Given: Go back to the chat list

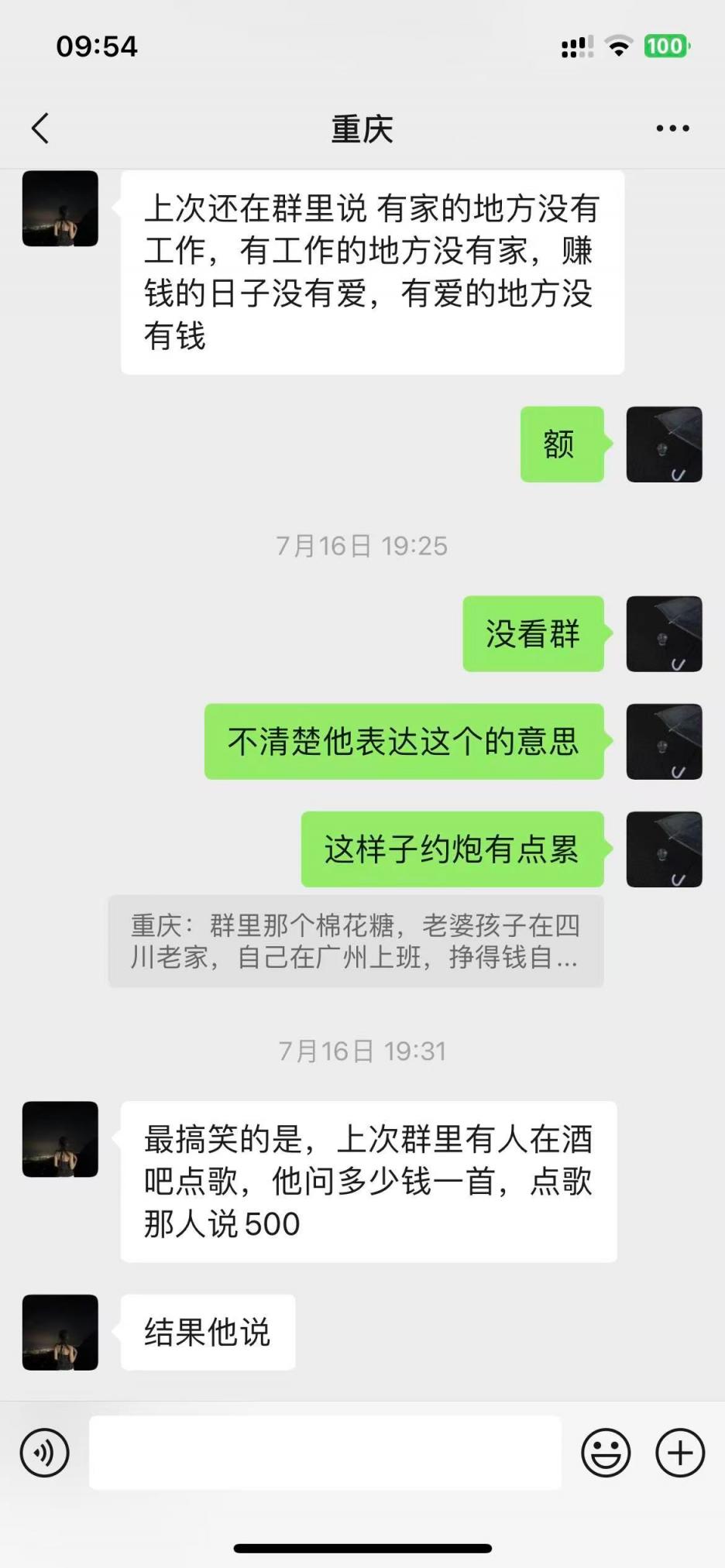Looking at the screenshot, I should [40, 129].
